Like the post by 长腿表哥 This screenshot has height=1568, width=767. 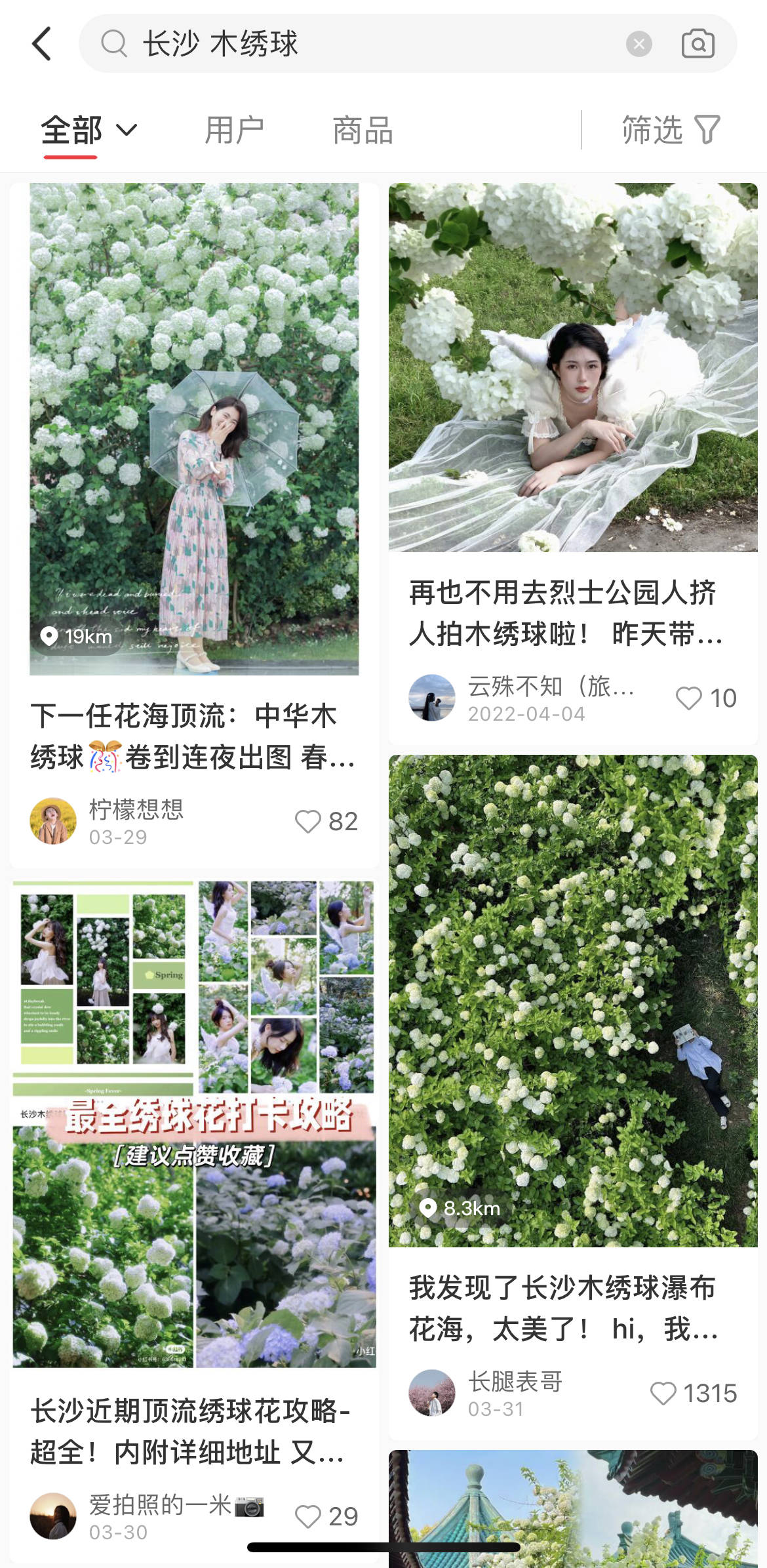point(663,1393)
